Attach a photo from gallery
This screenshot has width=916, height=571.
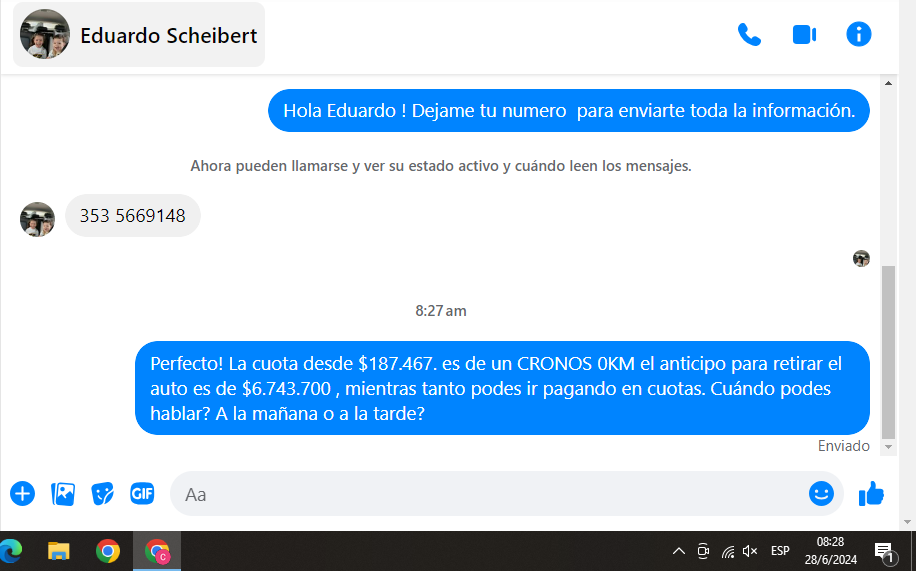click(63, 493)
